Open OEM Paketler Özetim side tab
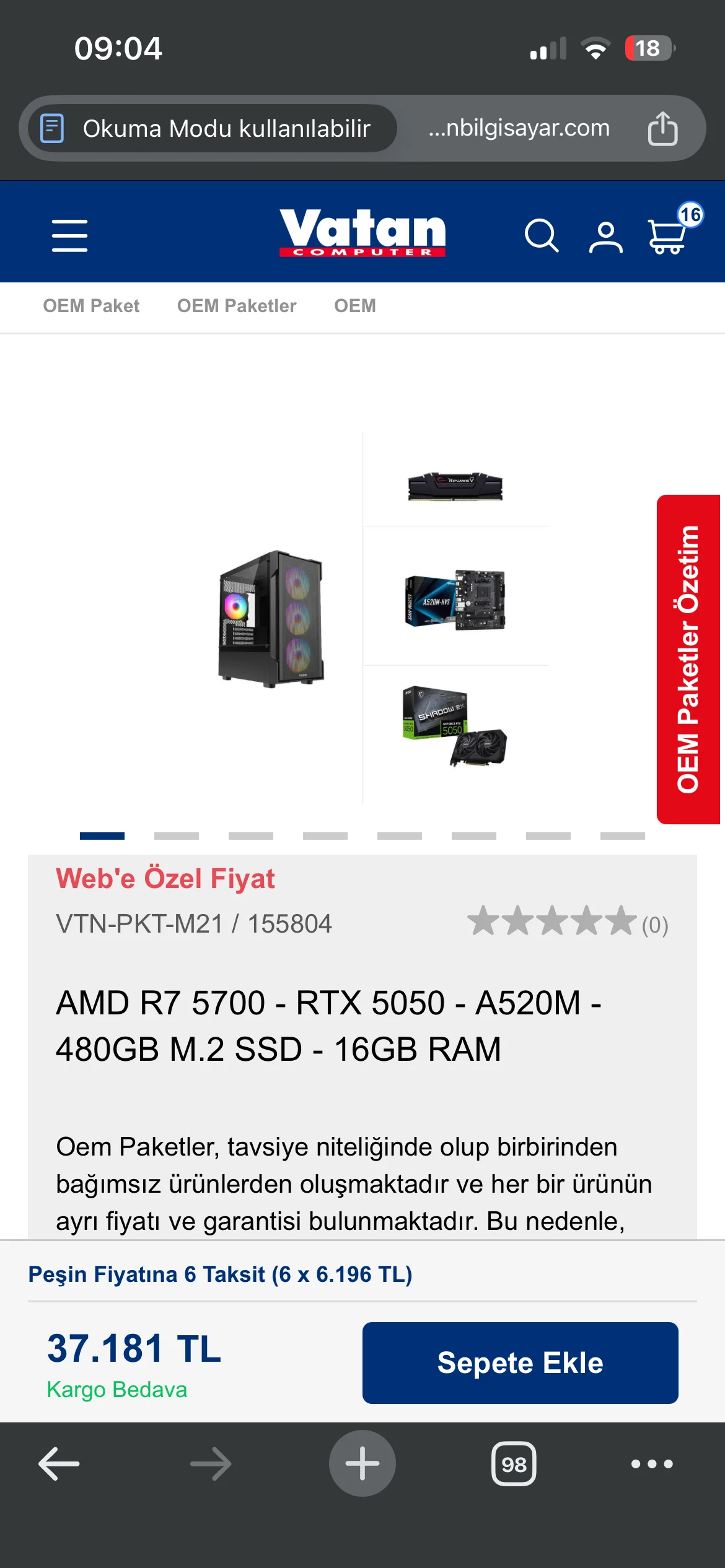The image size is (725, 1568). coord(688,659)
